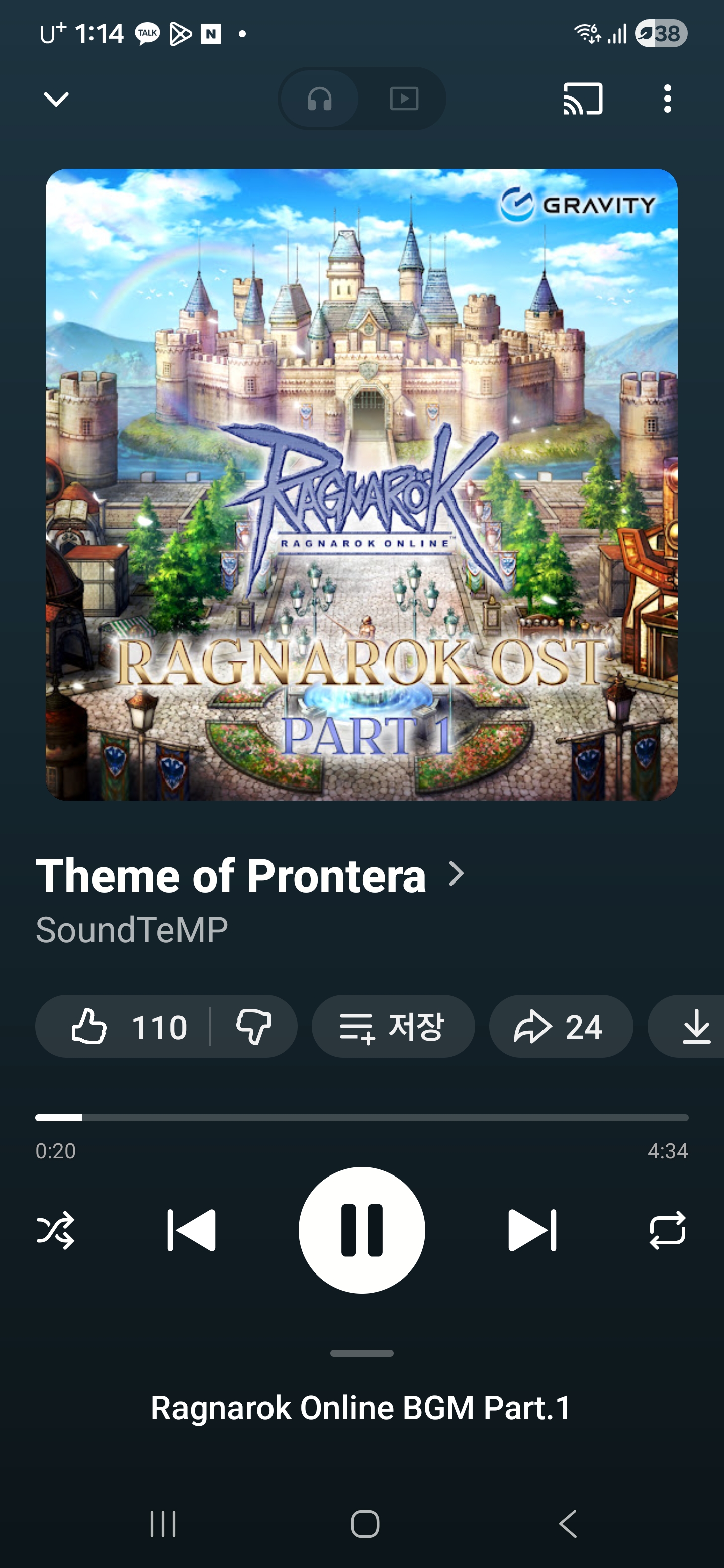Toggle repeat mode
724x1568 pixels.
(x=667, y=1230)
